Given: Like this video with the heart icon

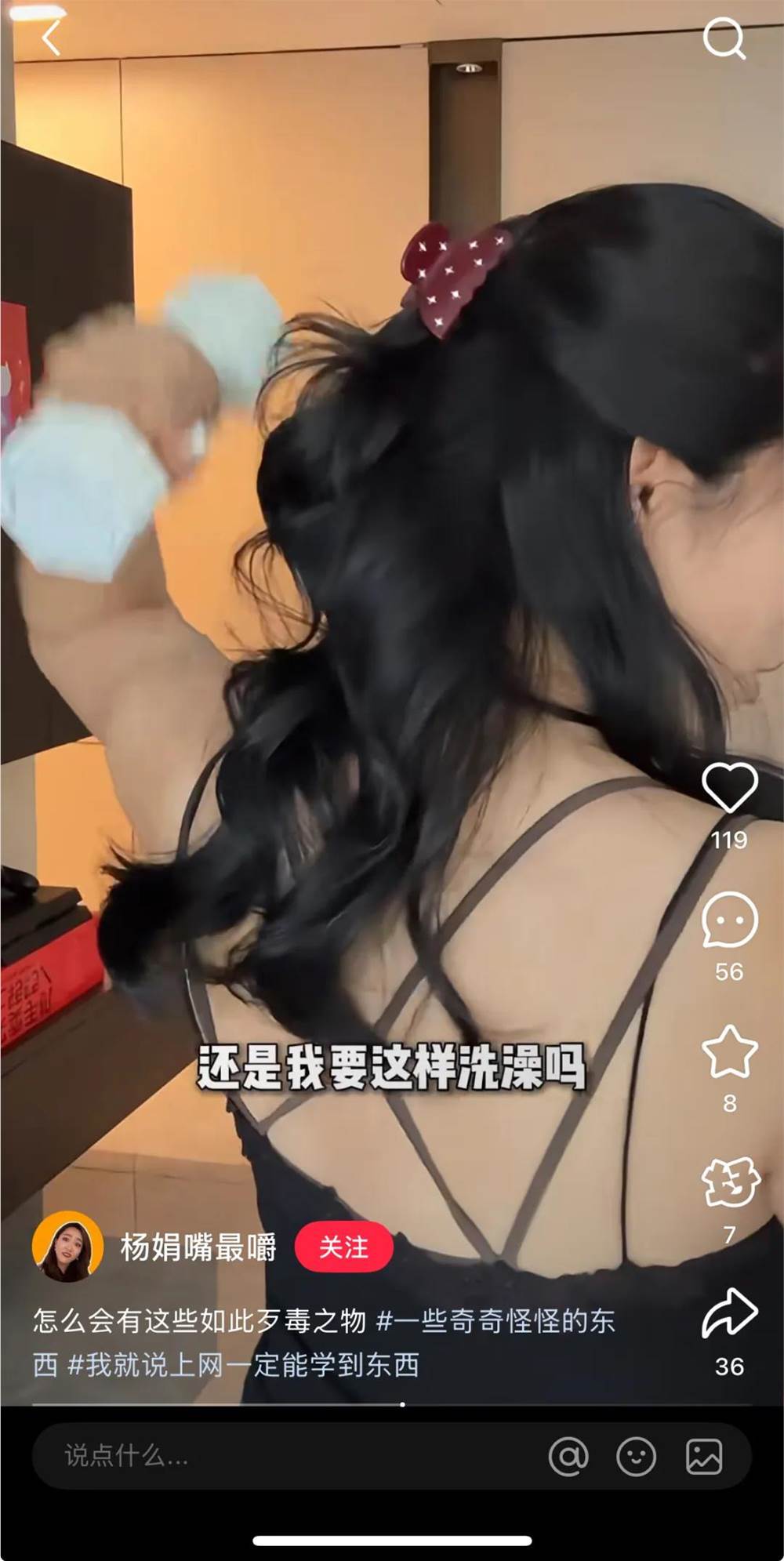Looking at the screenshot, I should coord(729,787).
